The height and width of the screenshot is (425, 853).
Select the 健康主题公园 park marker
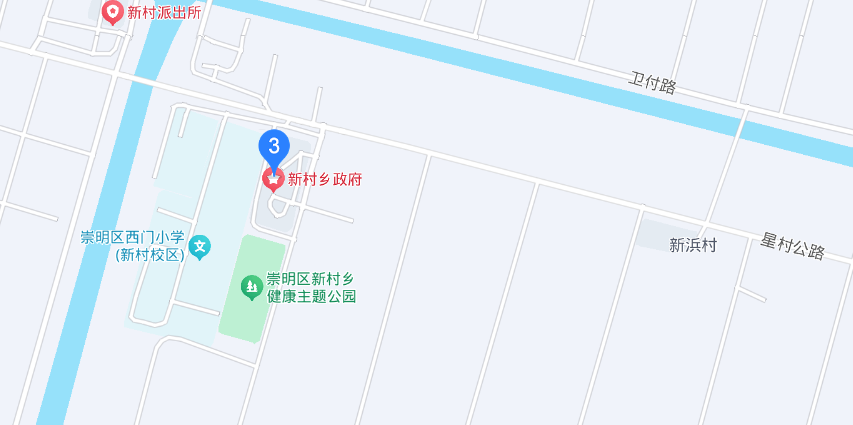coord(250,288)
